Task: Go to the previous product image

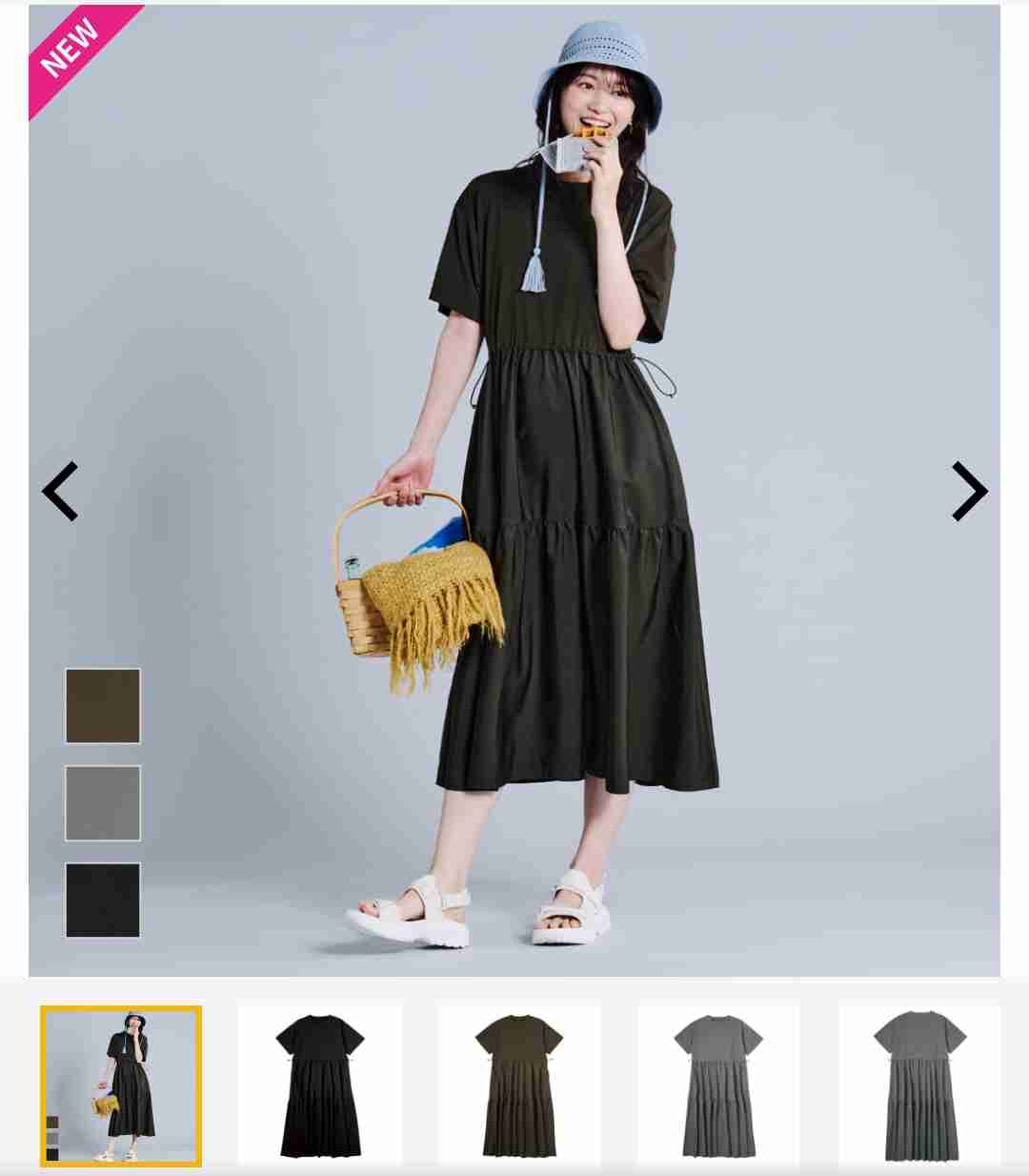Action: pos(60,492)
